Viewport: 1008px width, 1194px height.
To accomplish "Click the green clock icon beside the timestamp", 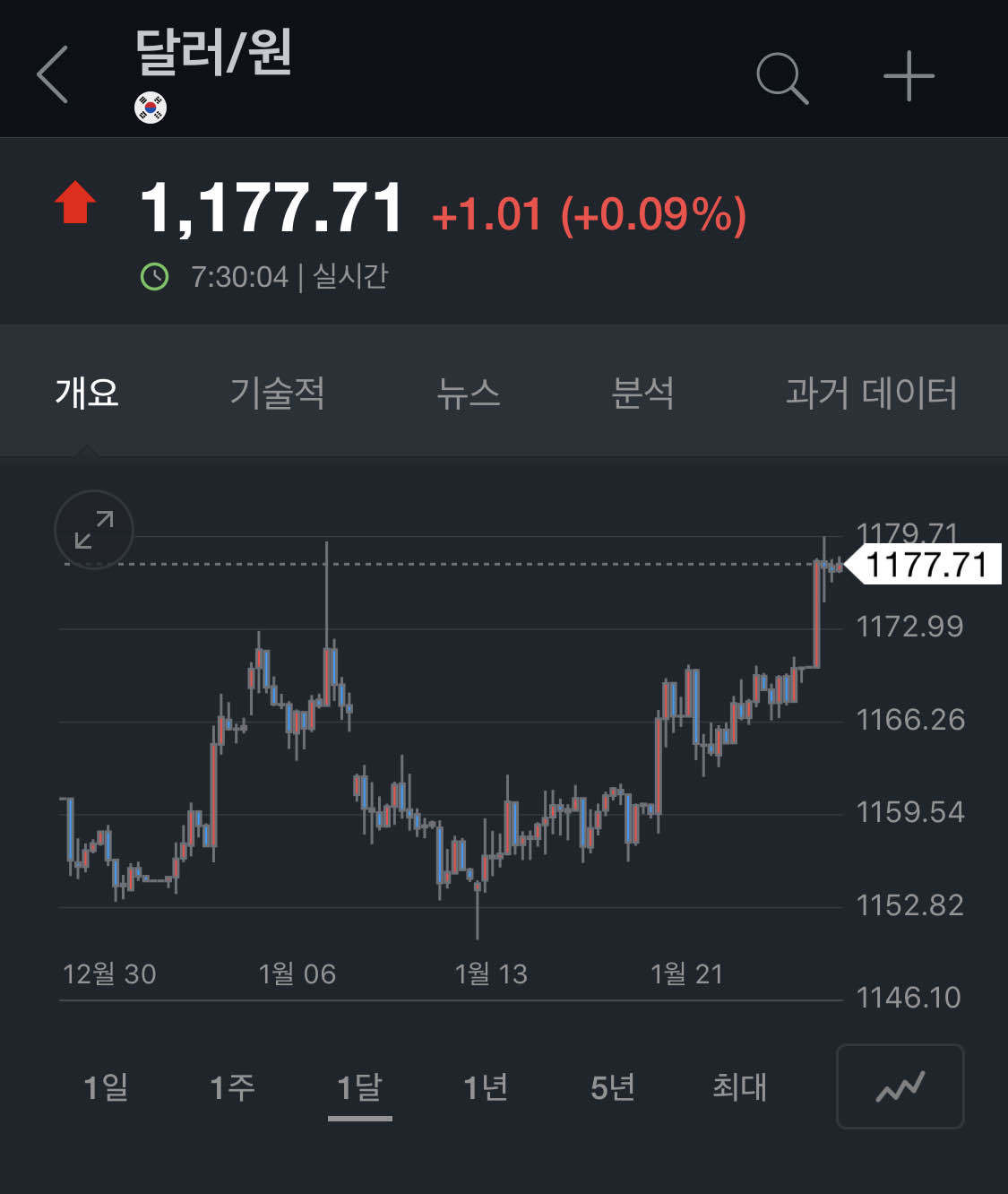I will [154, 278].
